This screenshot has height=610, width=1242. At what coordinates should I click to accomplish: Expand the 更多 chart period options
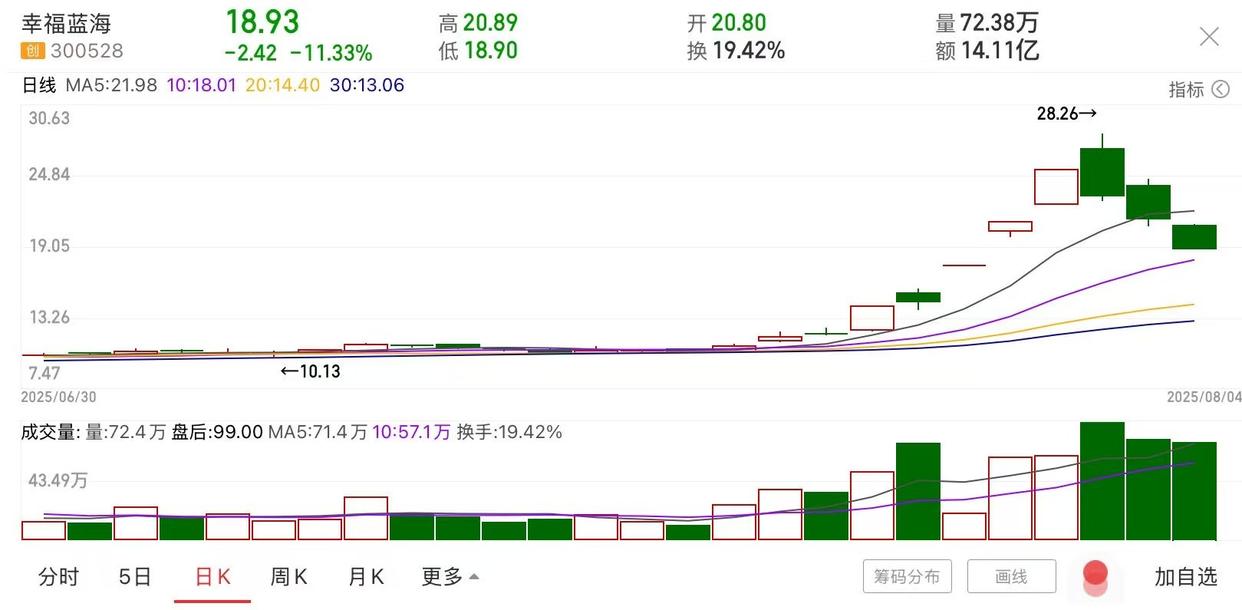click(x=450, y=577)
